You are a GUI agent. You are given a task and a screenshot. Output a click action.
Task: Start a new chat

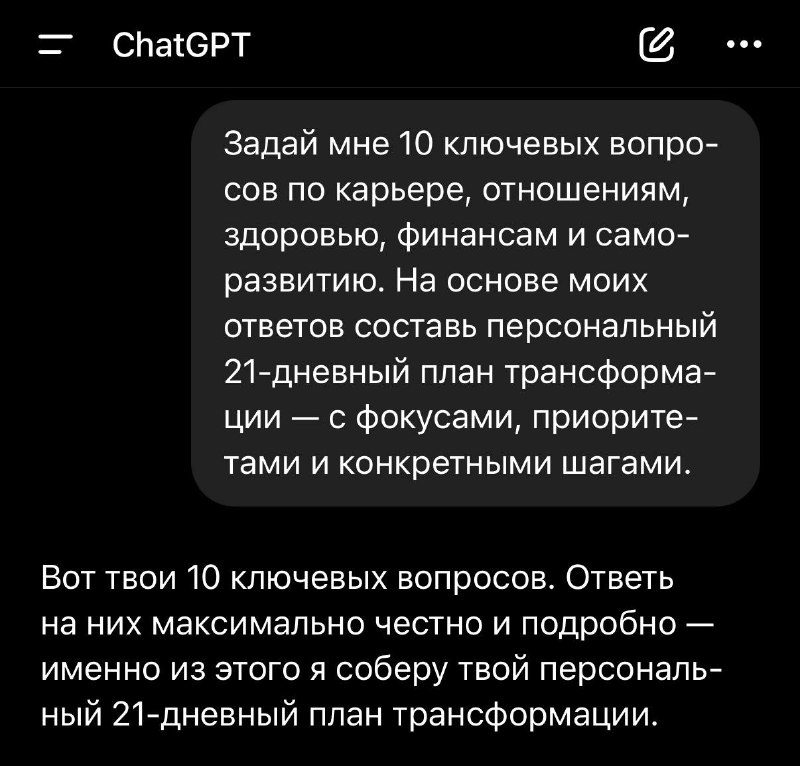click(x=656, y=44)
